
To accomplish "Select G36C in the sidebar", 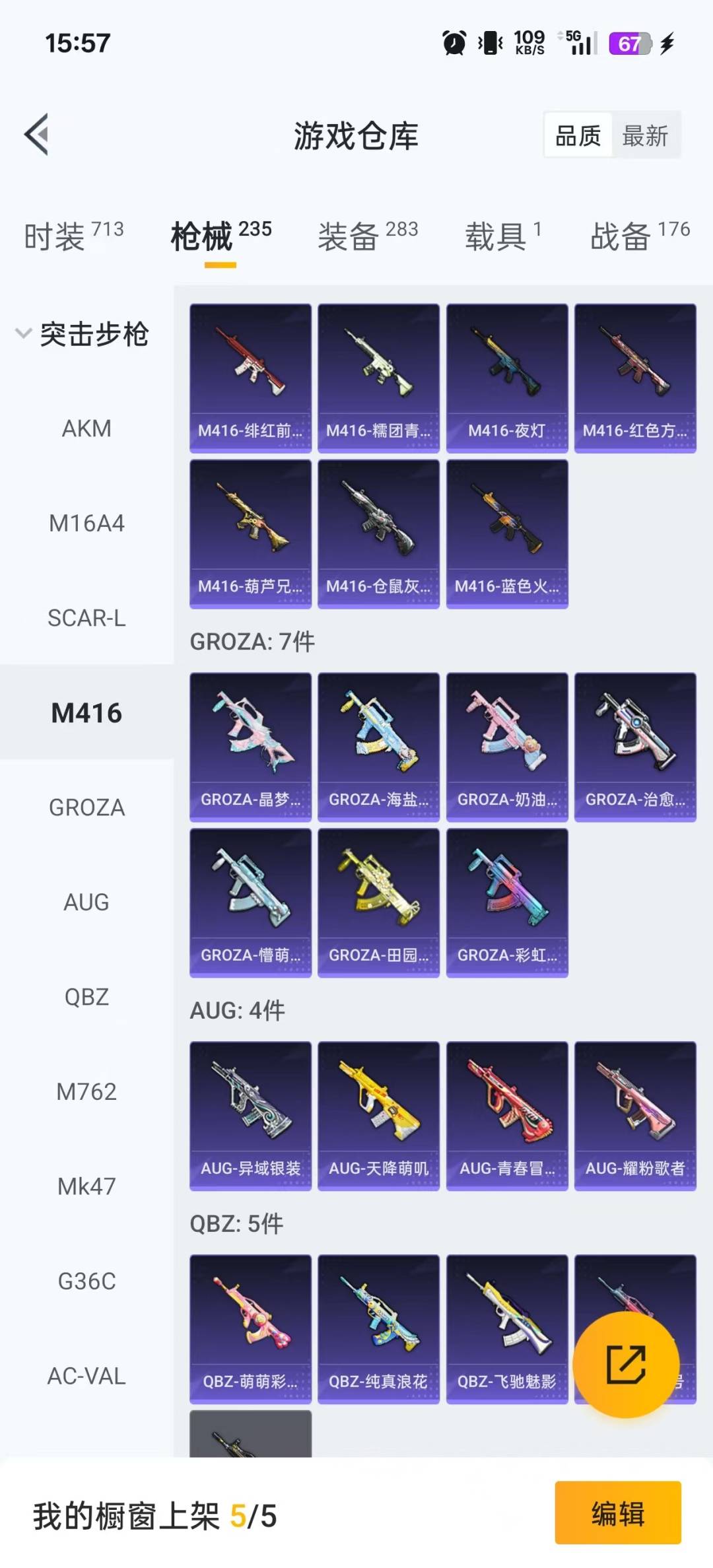I will [86, 1281].
